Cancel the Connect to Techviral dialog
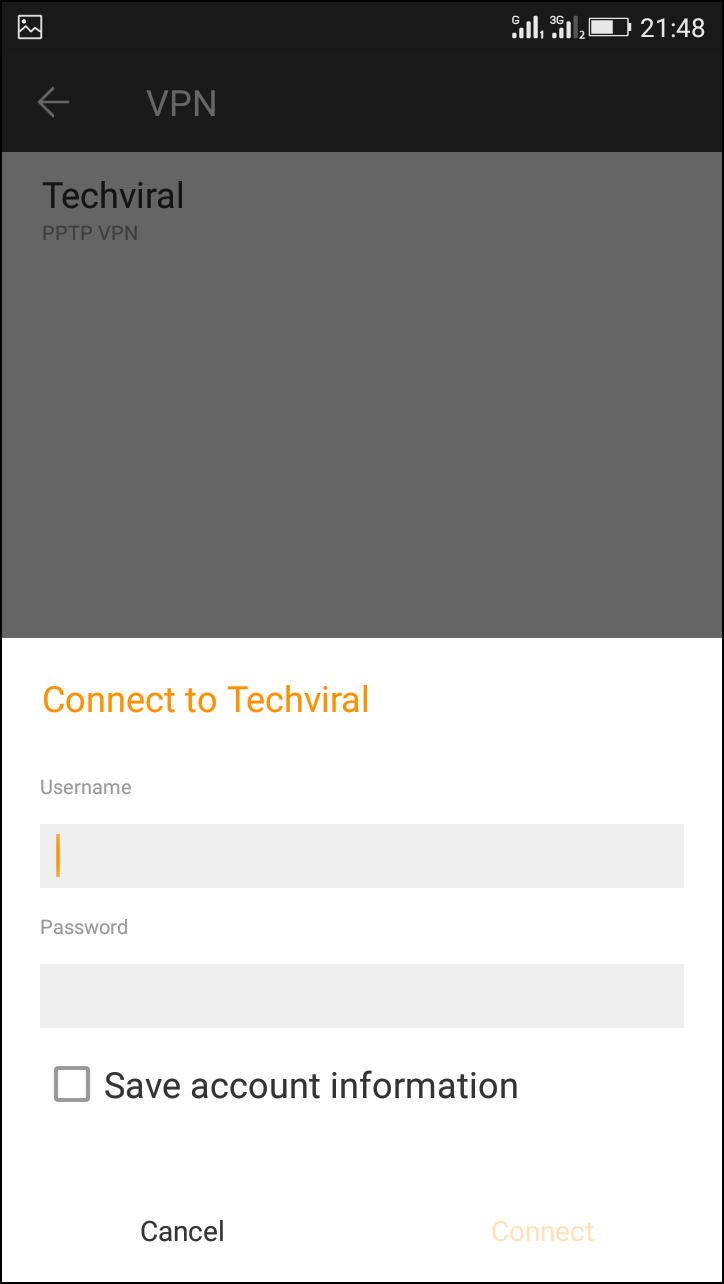Screen dimensions: 724x1284 pos(182,1231)
